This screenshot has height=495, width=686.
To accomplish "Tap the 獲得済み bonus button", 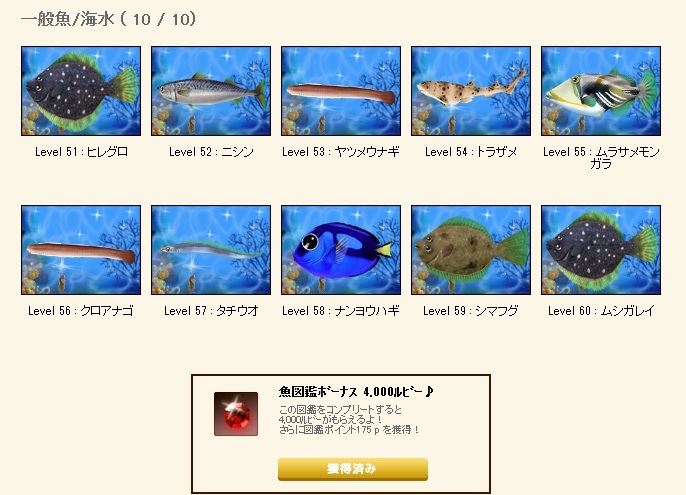I will [352, 469].
